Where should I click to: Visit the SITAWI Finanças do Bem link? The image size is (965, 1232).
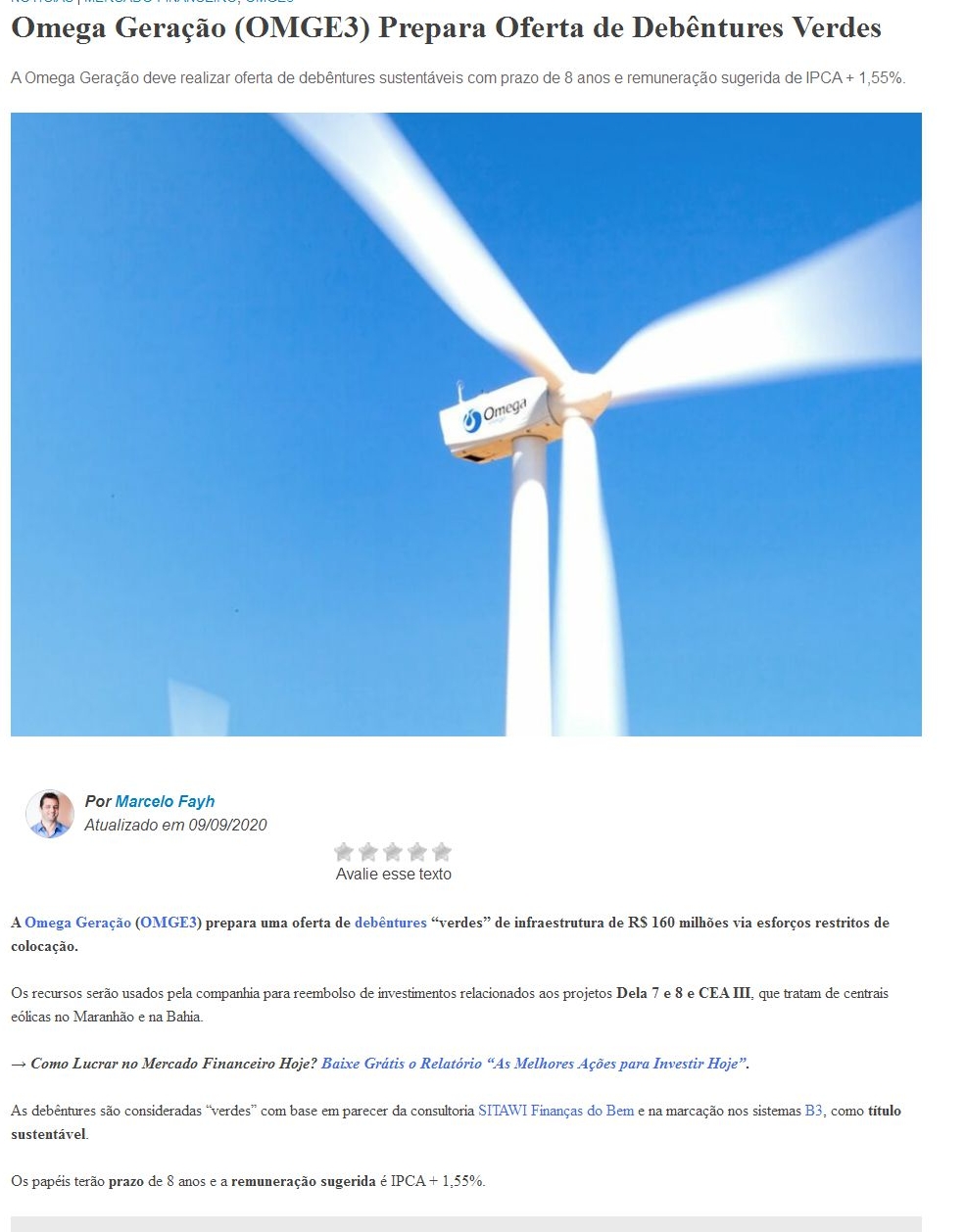tap(555, 1111)
